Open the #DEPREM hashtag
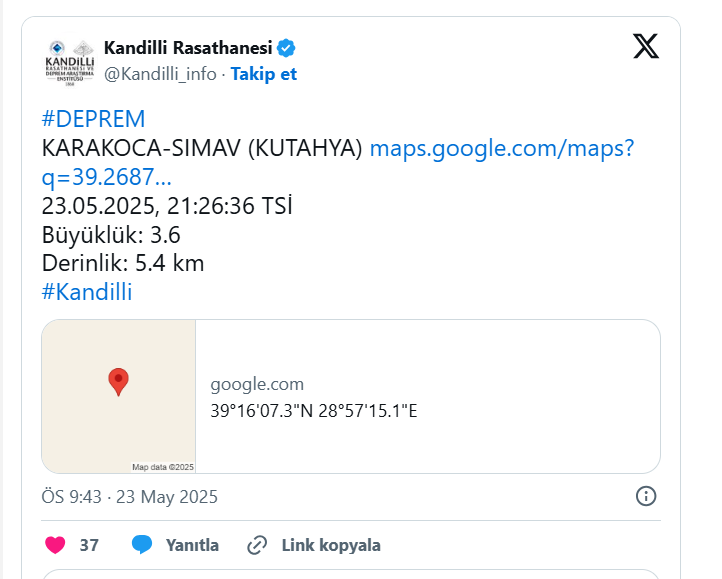The height and width of the screenshot is (579, 722). pos(93,119)
